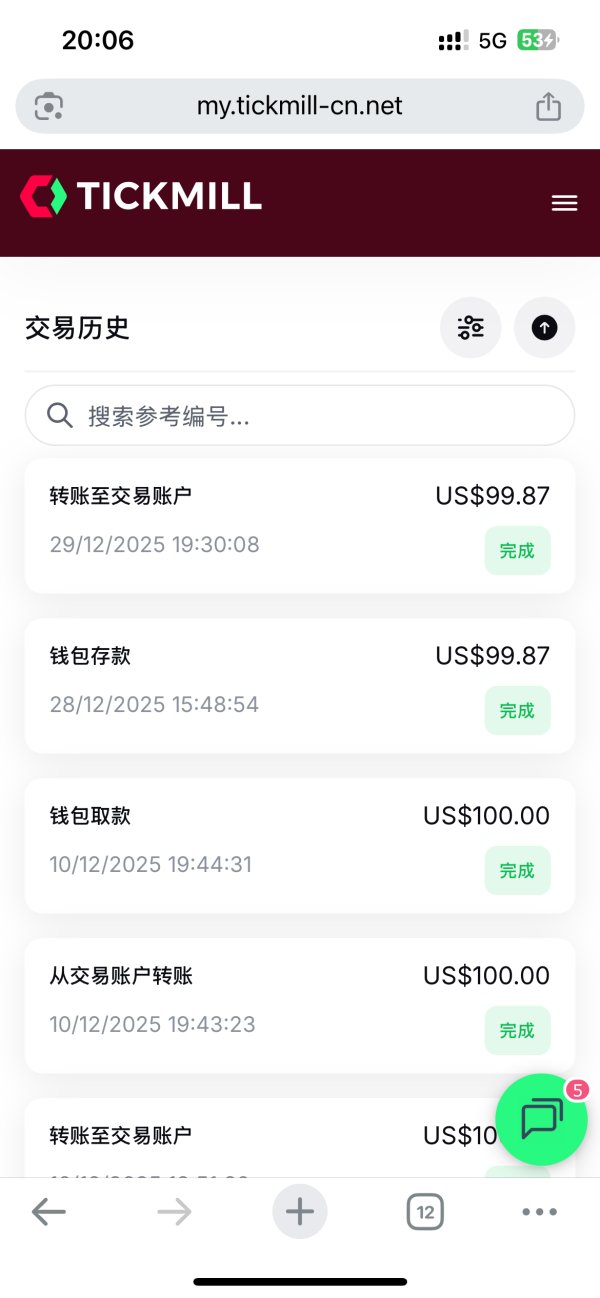Open the 从交易账户转账 transaction card
This screenshot has height=1298, width=600.
pos(300,1005)
